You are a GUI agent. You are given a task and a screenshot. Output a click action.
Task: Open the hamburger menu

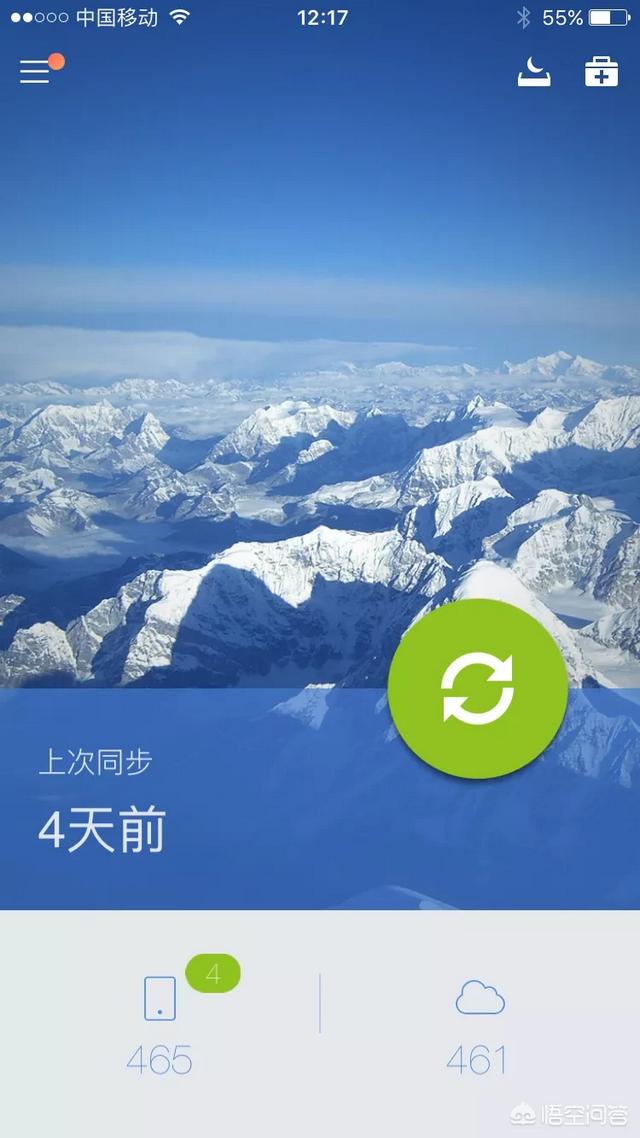35,71
